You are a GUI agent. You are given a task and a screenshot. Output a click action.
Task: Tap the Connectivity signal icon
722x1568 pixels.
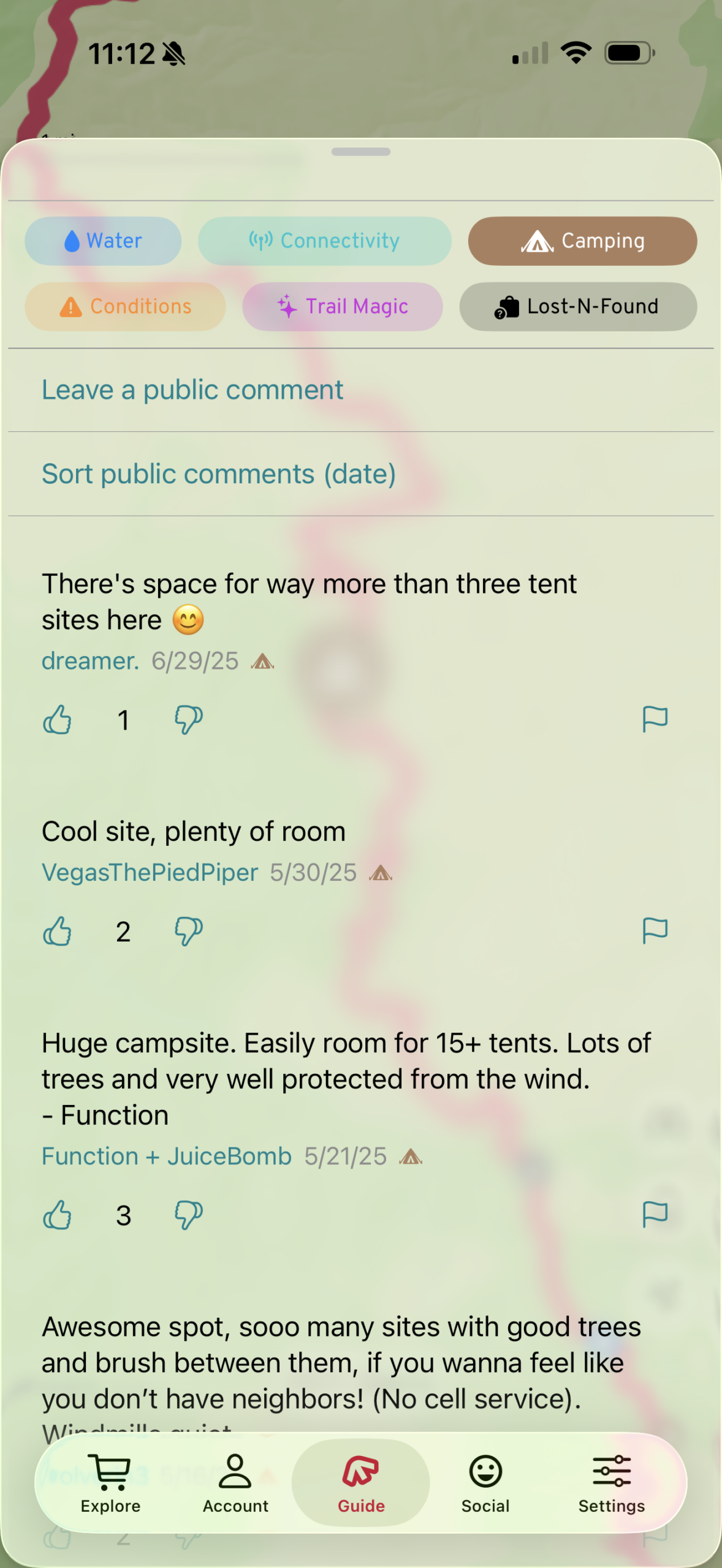(x=259, y=241)
